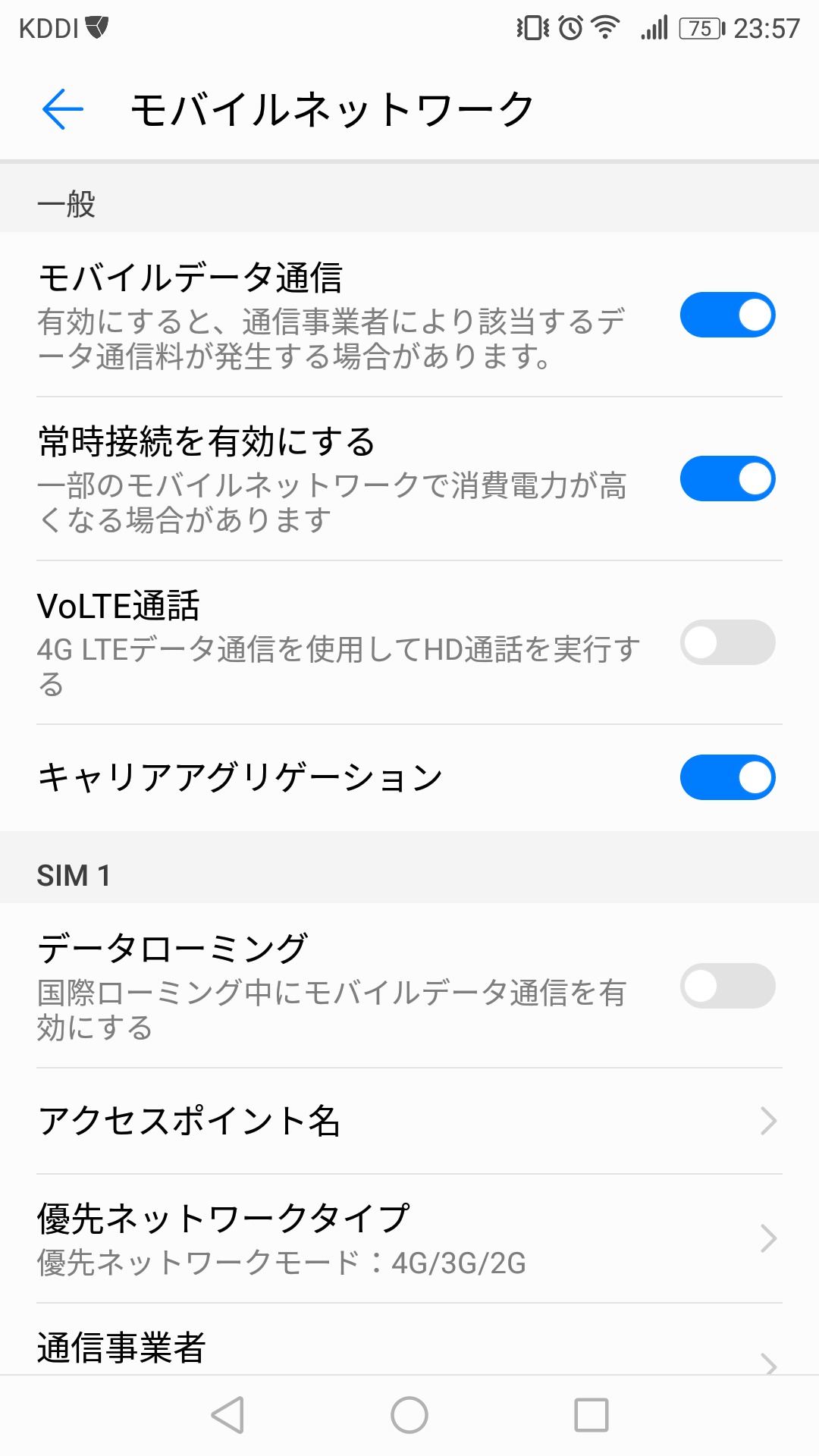Open 優先ネットワークタイプ settings

pyautogui.click(x=409, y=1238)
